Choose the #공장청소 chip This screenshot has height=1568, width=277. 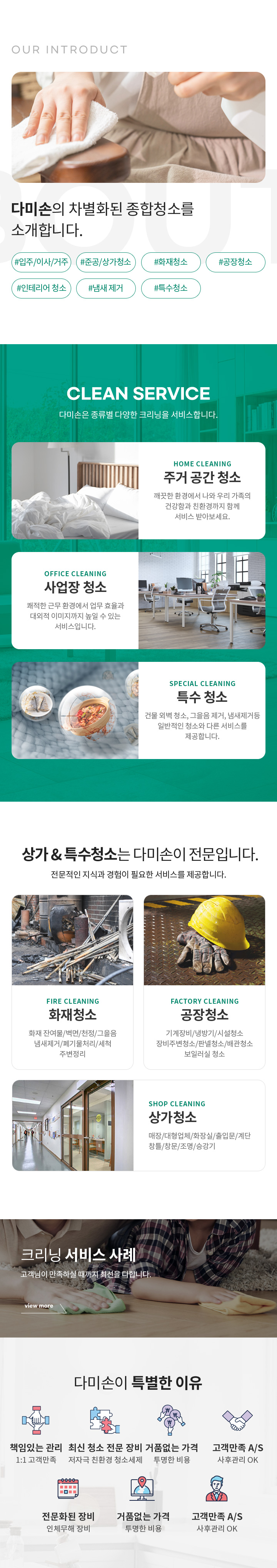click(x=235, y=262)
